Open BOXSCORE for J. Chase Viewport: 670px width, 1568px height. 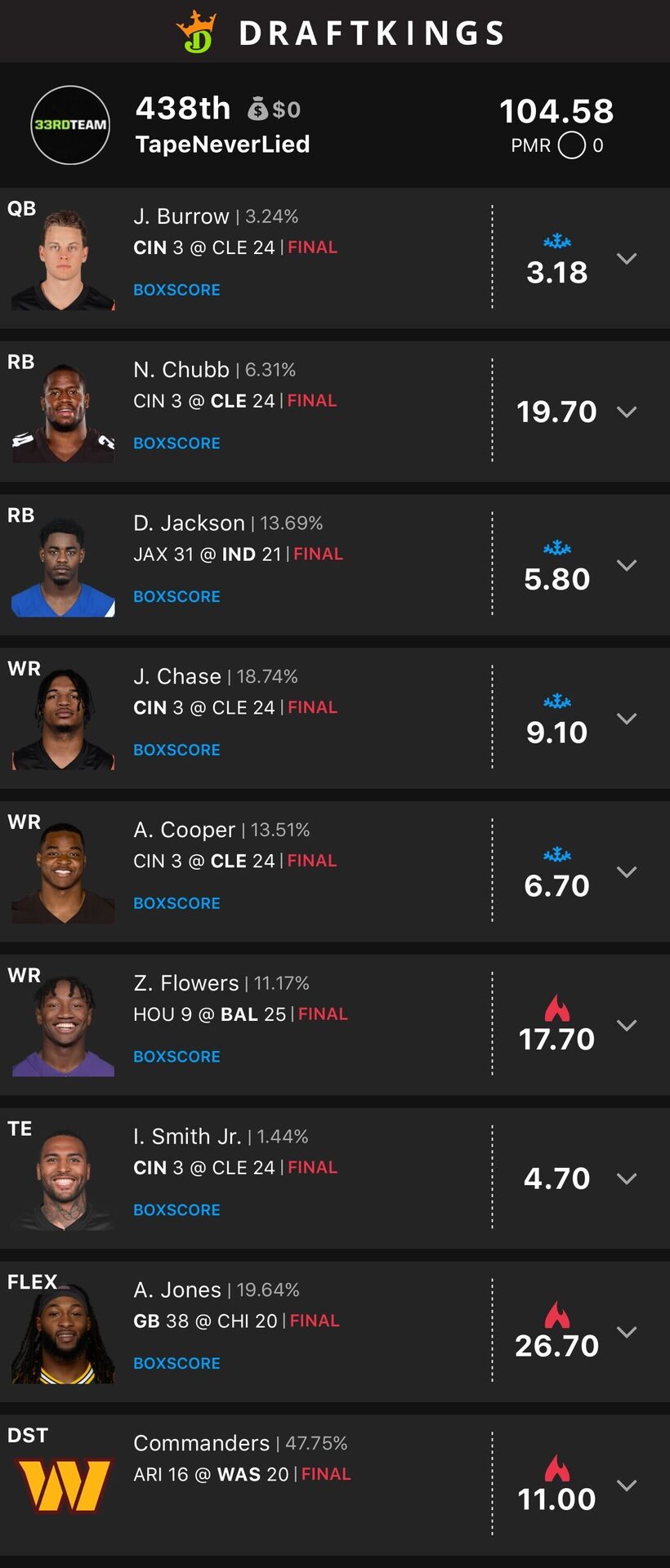176,750
